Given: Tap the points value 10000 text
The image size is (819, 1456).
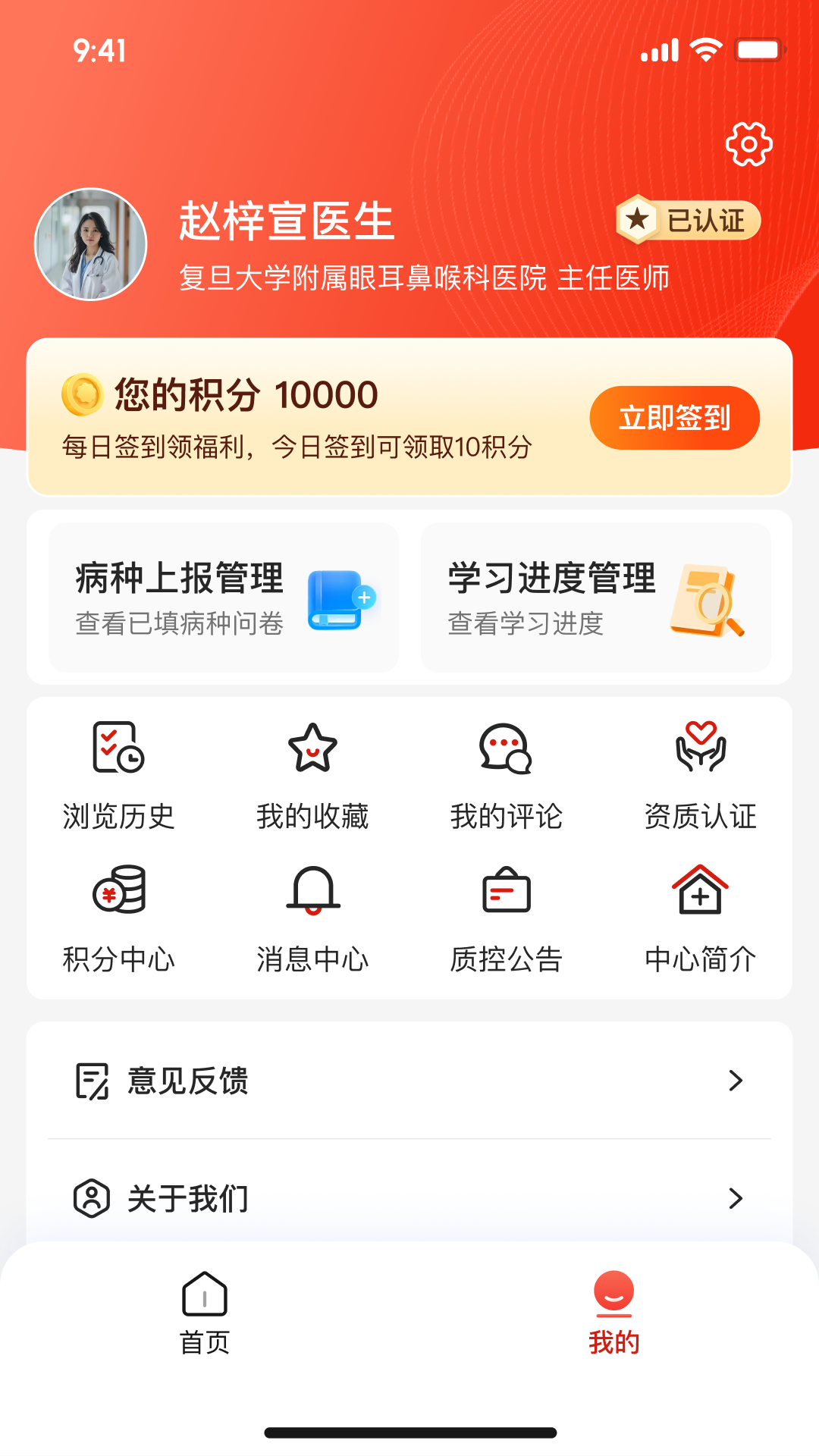Looking at the screenshot, I should click(328, 394).
